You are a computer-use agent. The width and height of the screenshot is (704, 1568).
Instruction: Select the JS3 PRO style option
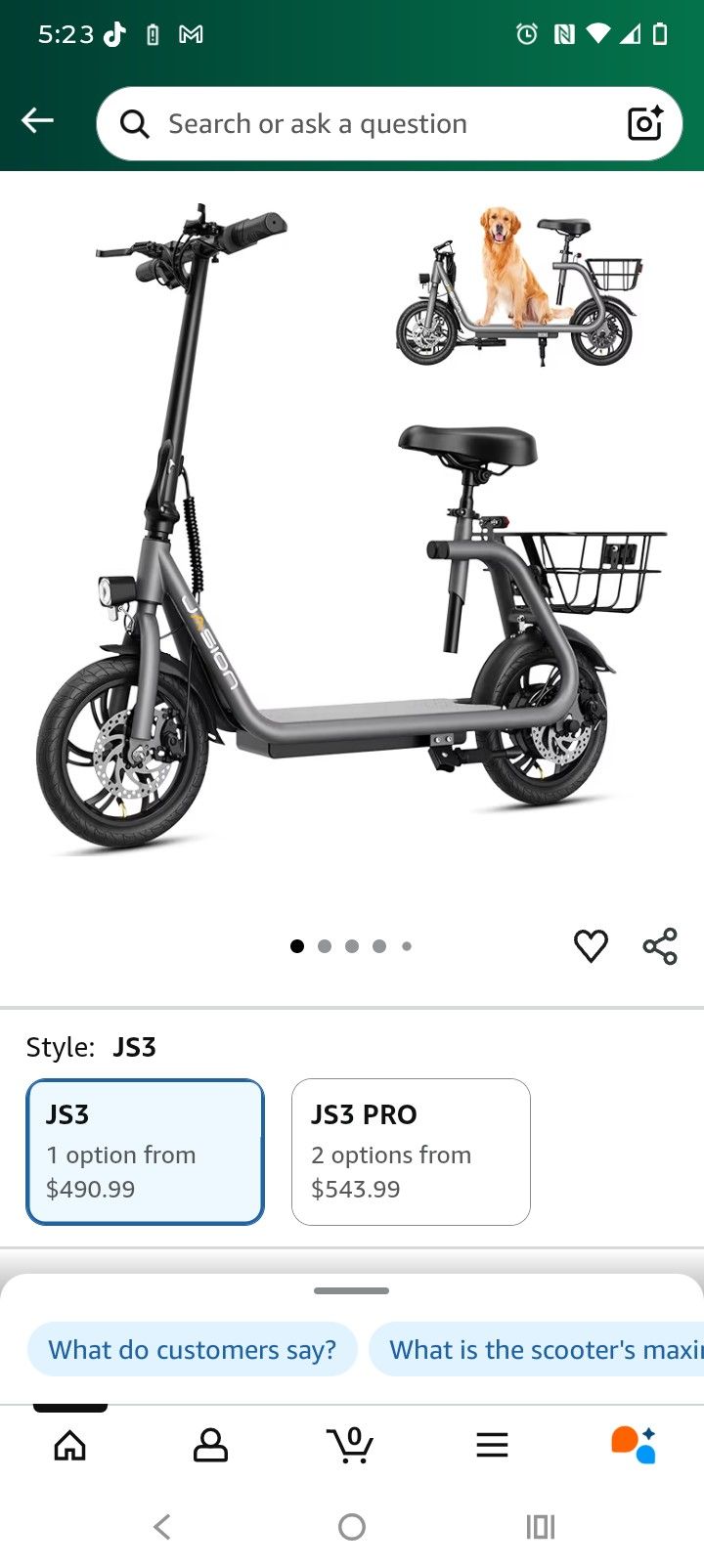tap(410, 1151)
